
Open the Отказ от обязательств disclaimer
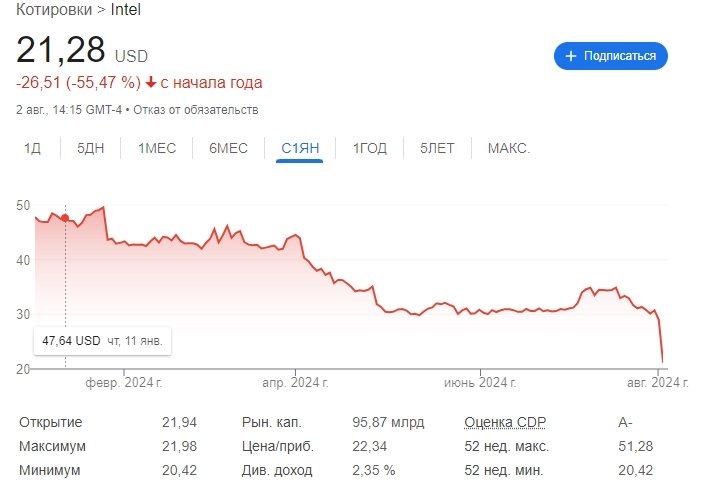point(205,109)
